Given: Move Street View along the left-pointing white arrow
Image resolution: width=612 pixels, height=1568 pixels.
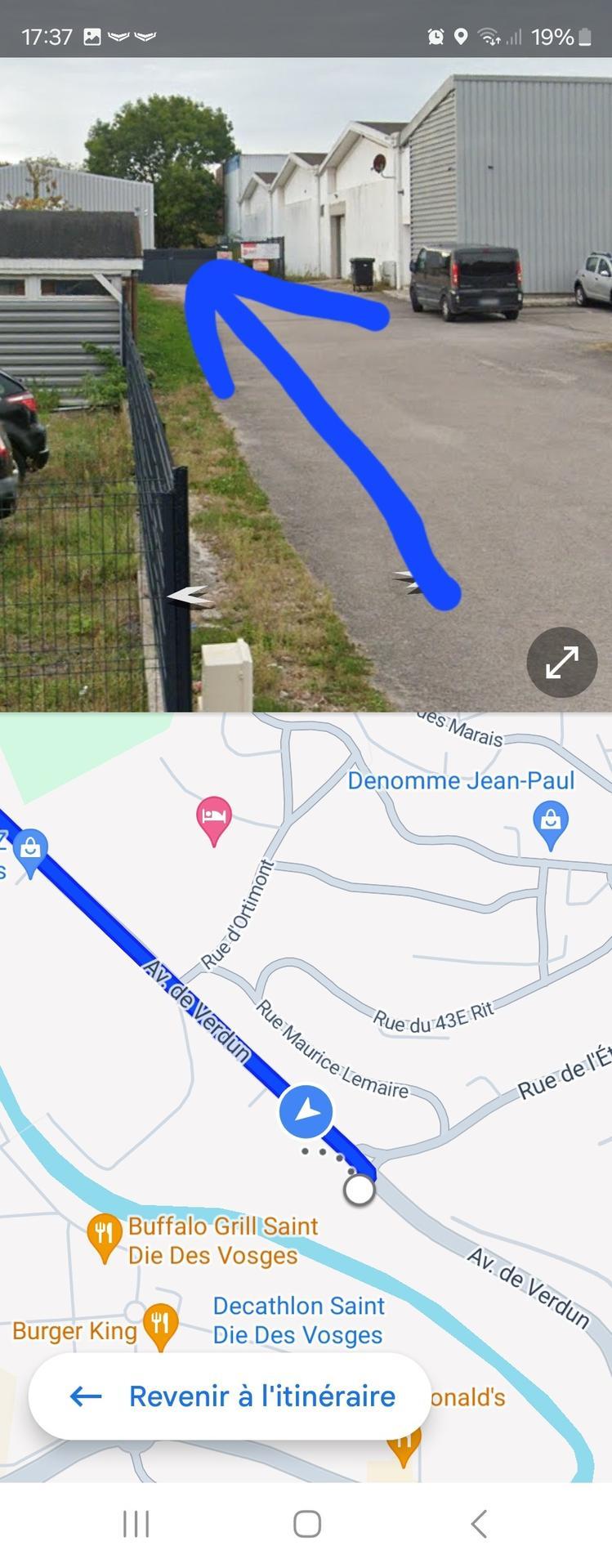Looking at the screenshot, I should (190, 596).
